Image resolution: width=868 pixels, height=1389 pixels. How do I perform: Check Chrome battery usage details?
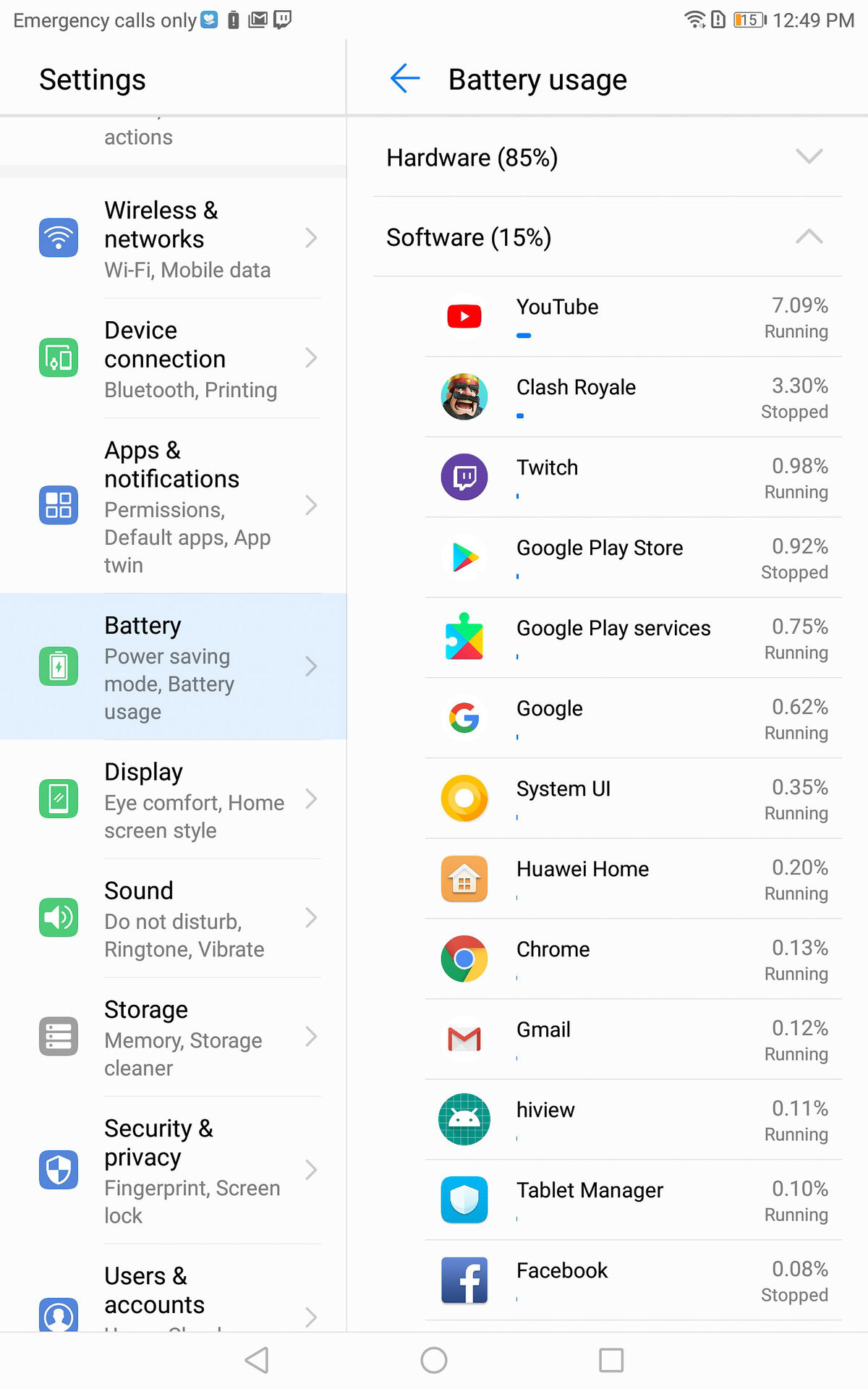(633, 959)
